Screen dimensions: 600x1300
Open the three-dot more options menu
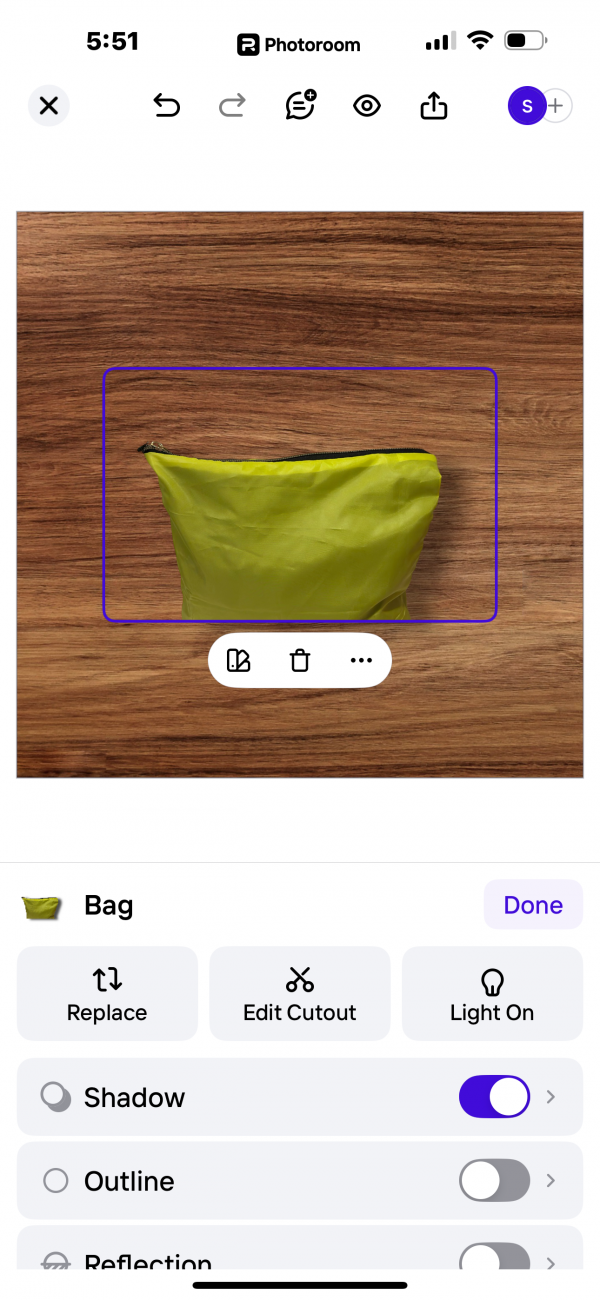(361, 660)
